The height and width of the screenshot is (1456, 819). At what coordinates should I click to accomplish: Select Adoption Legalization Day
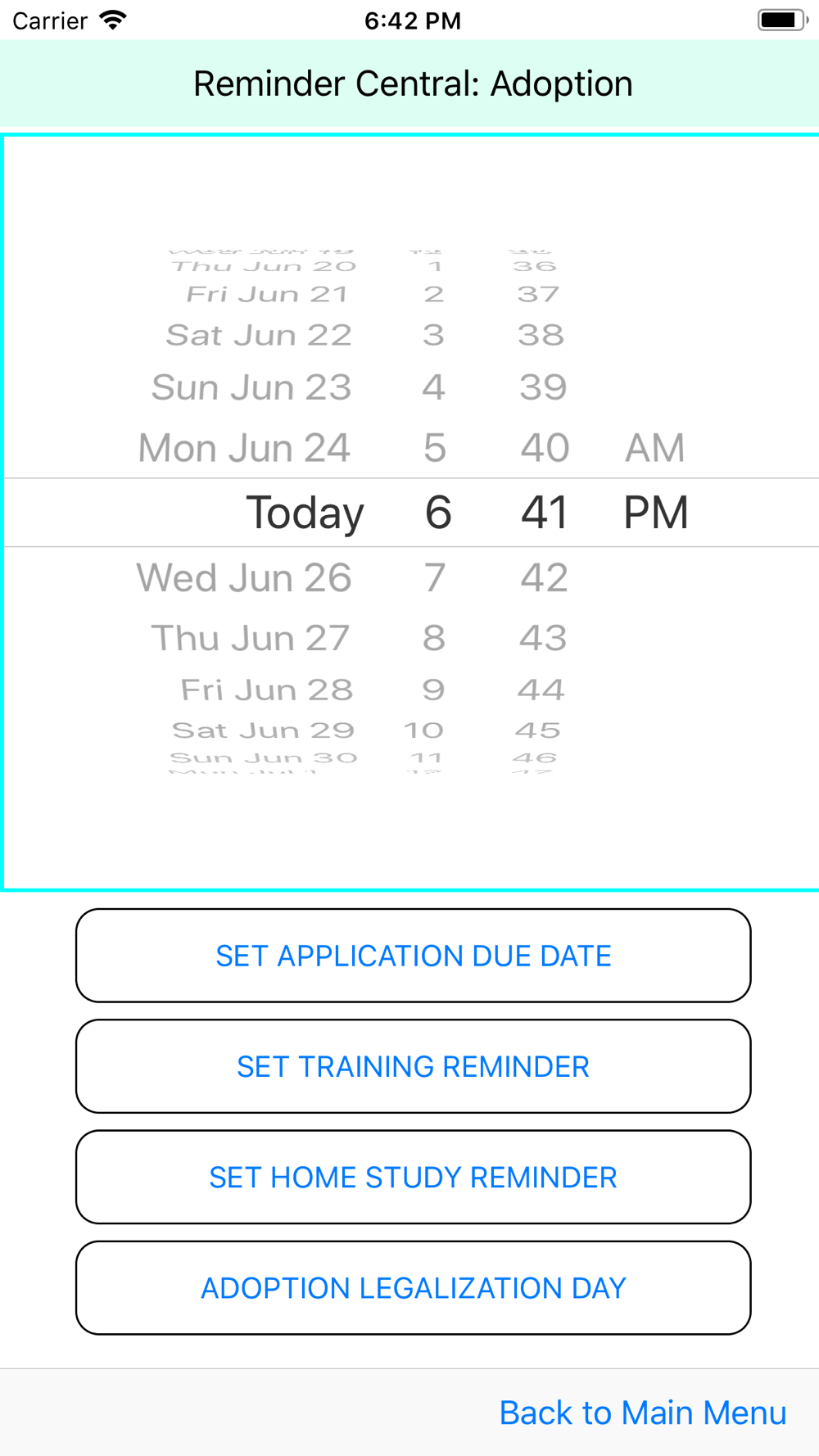point(413,1287)
